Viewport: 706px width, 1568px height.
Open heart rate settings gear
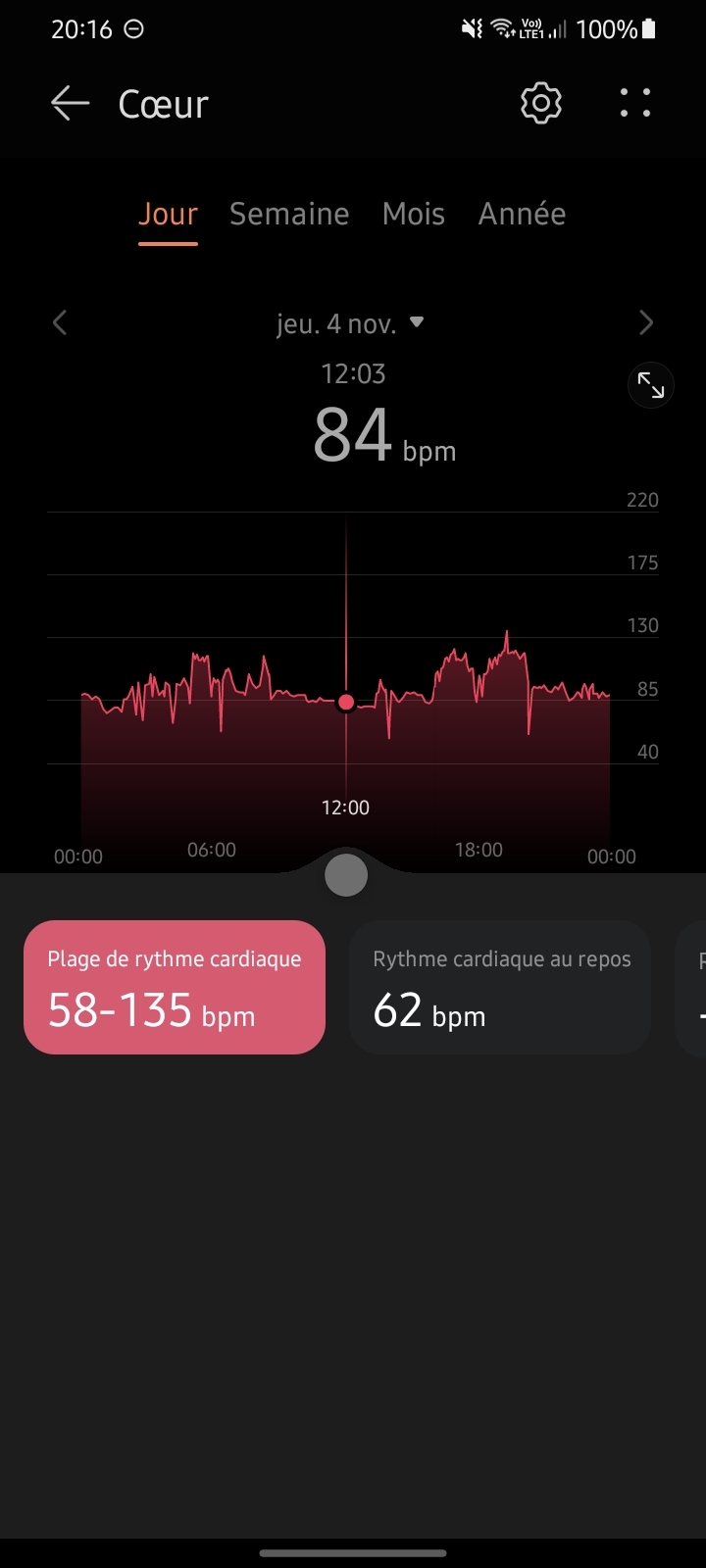click(x=540, y=103)
